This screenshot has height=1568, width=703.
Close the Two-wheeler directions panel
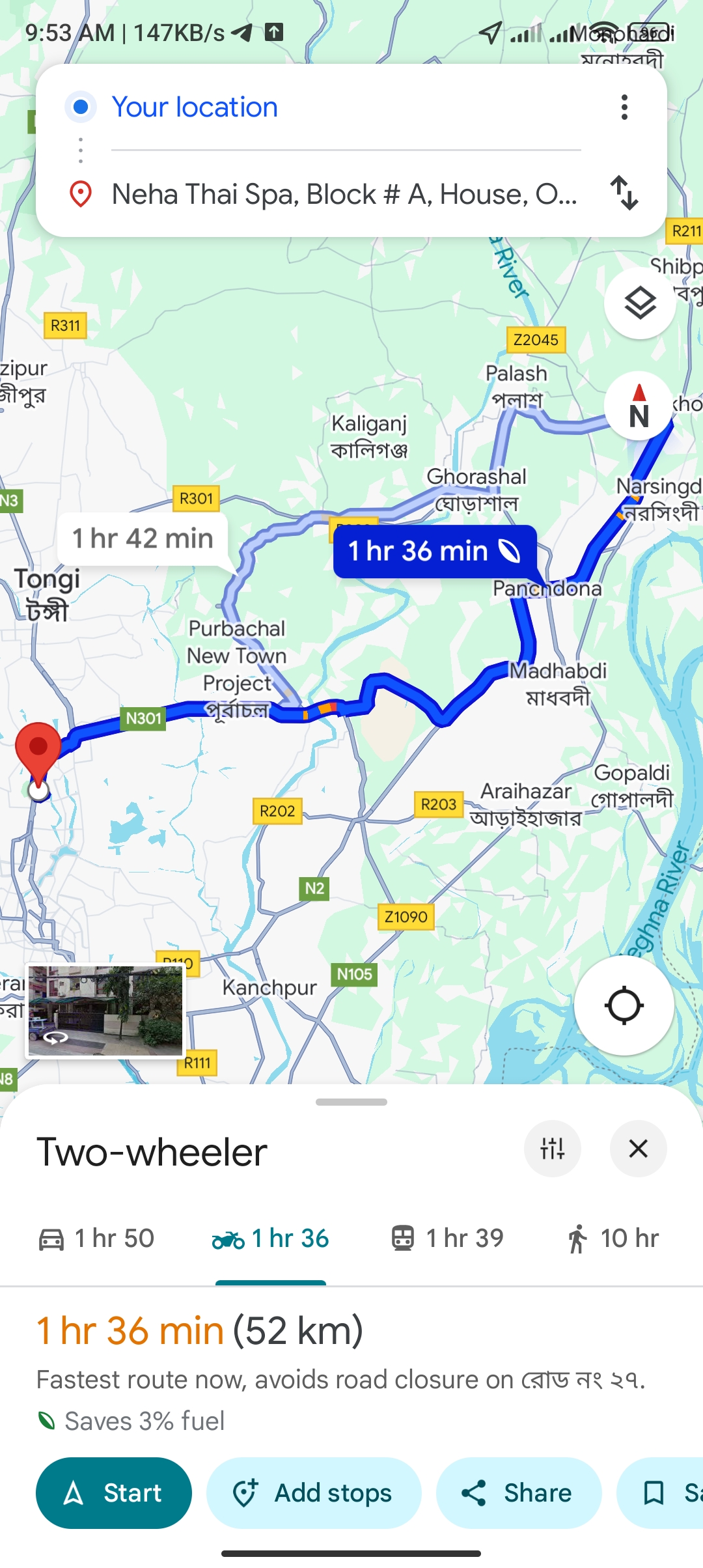[638, 1149]
